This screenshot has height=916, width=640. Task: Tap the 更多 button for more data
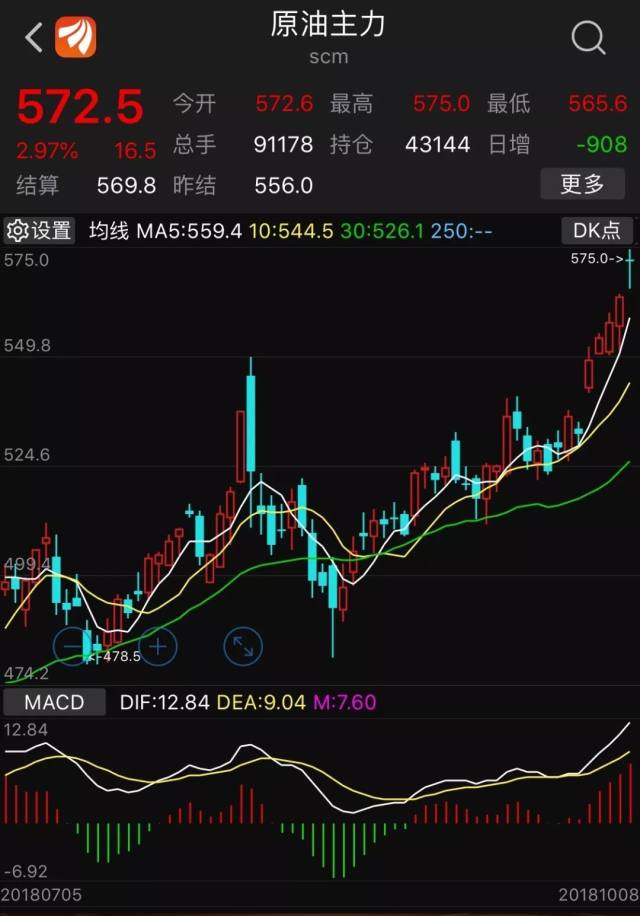[x=581, y=184]
